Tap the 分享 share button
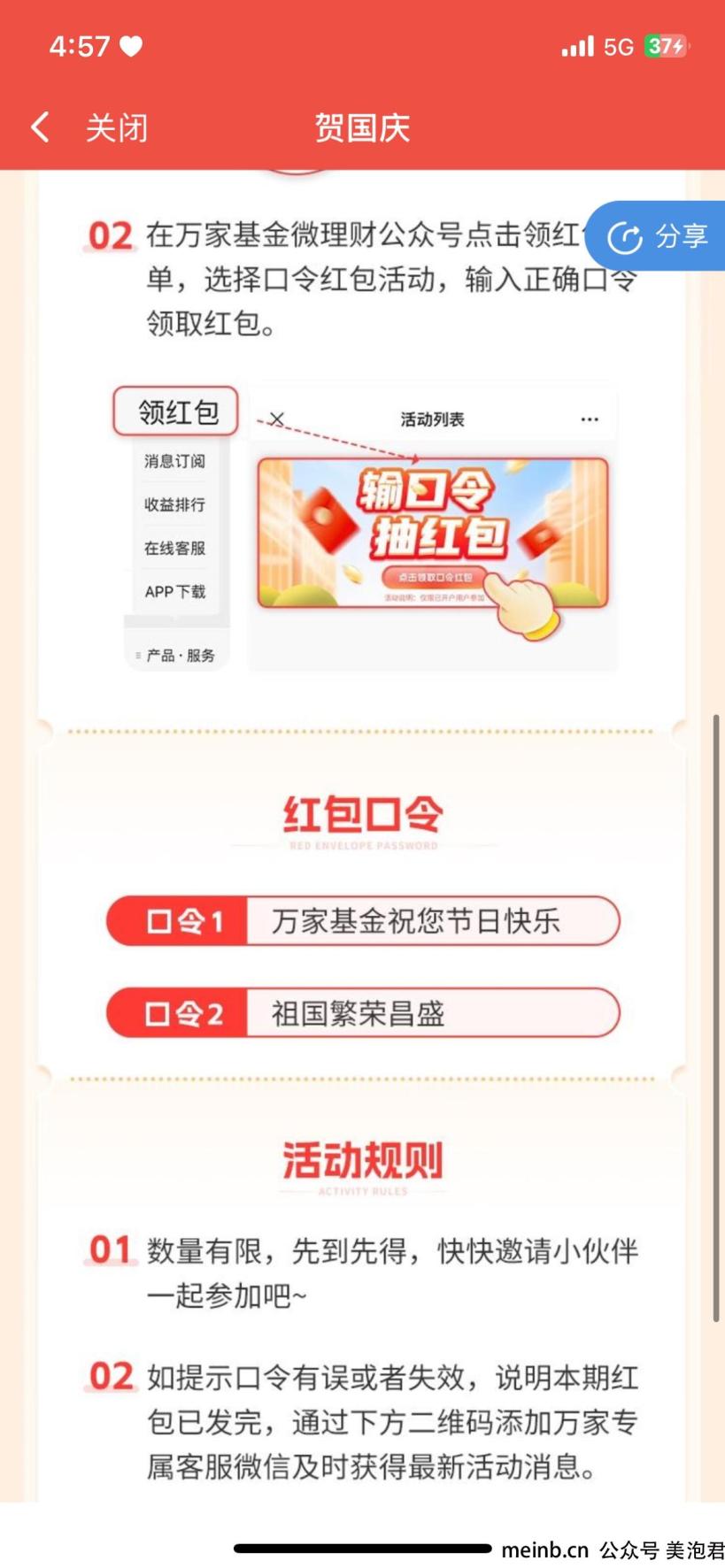This screenshot has width=725, height=1568. point(656,236)
